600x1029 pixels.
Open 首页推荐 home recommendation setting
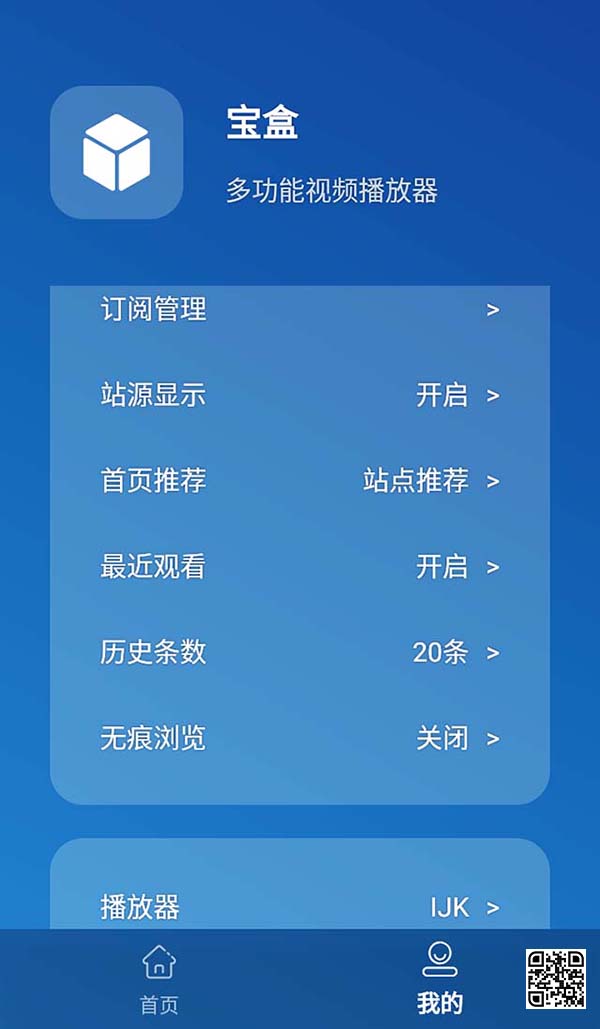point(300,481)
